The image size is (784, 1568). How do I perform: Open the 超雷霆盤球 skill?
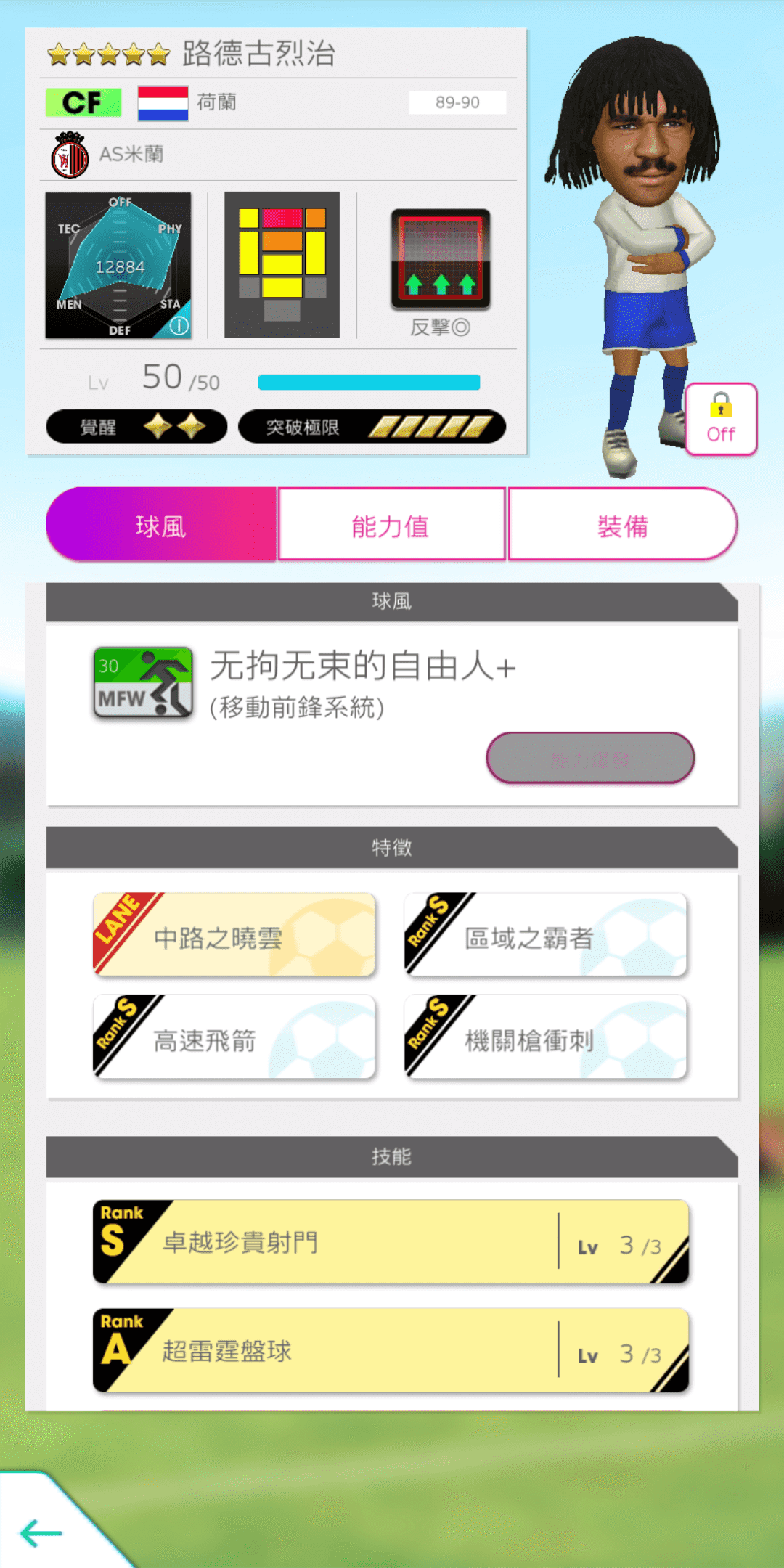point(391,1350)
